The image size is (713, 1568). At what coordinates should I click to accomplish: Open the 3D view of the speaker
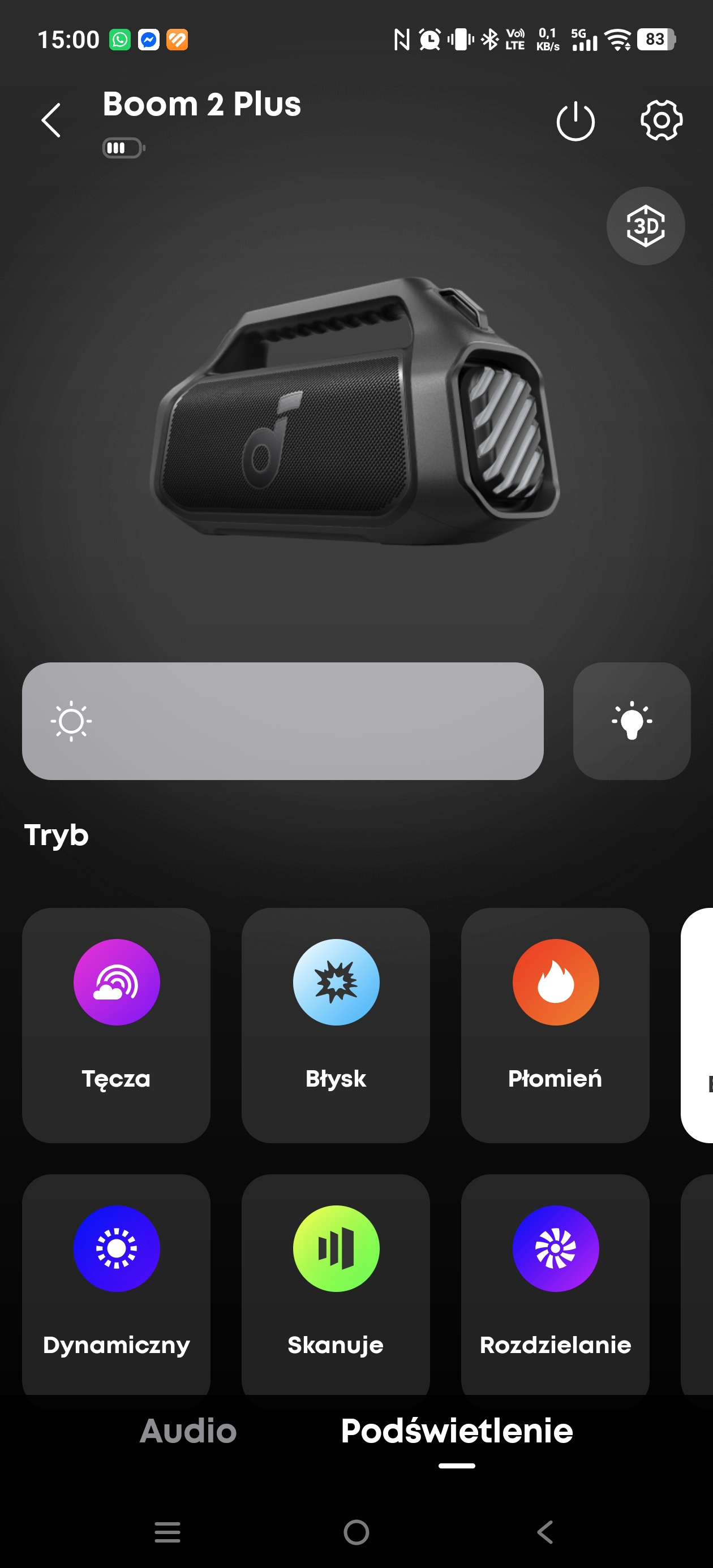(x=646, y=226)
